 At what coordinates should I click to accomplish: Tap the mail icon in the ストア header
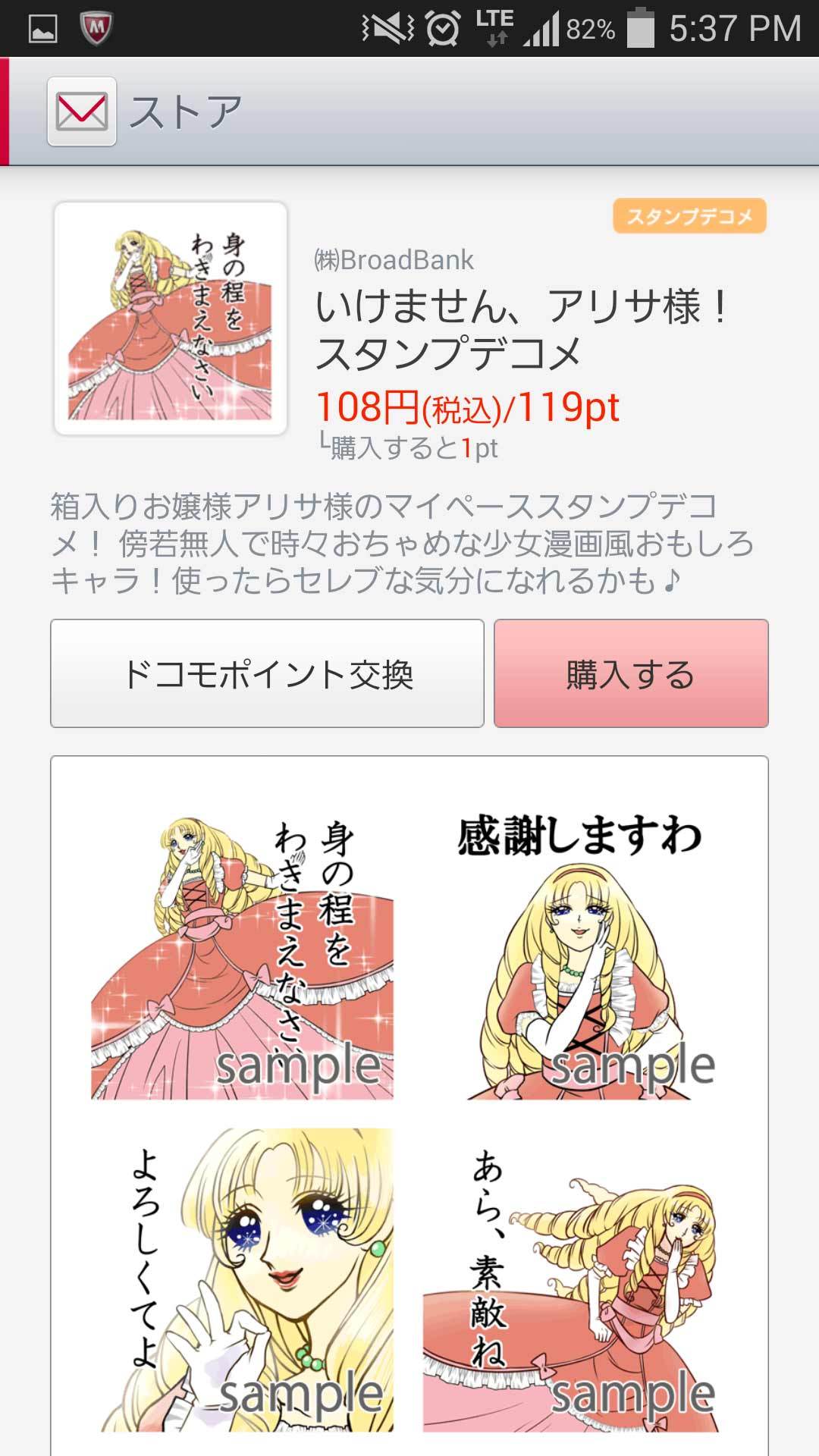(x=82, y=111)
